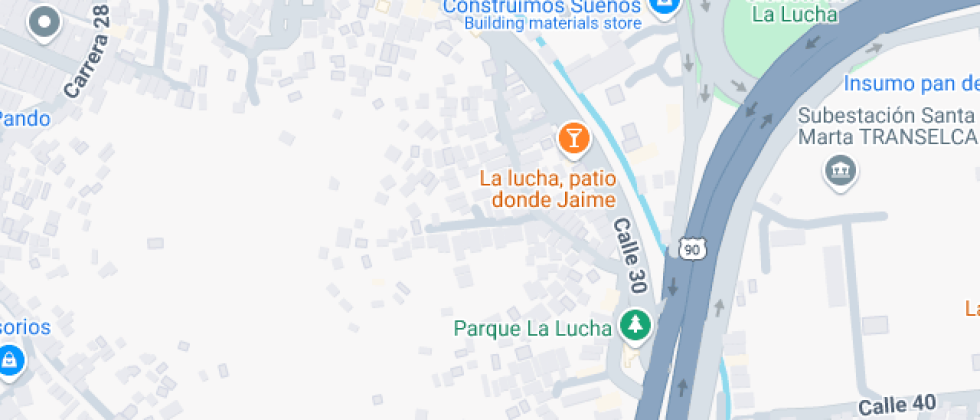Select the grey location pin near Carrera 28
980x420 pixels.
click(x=44, y=23)
